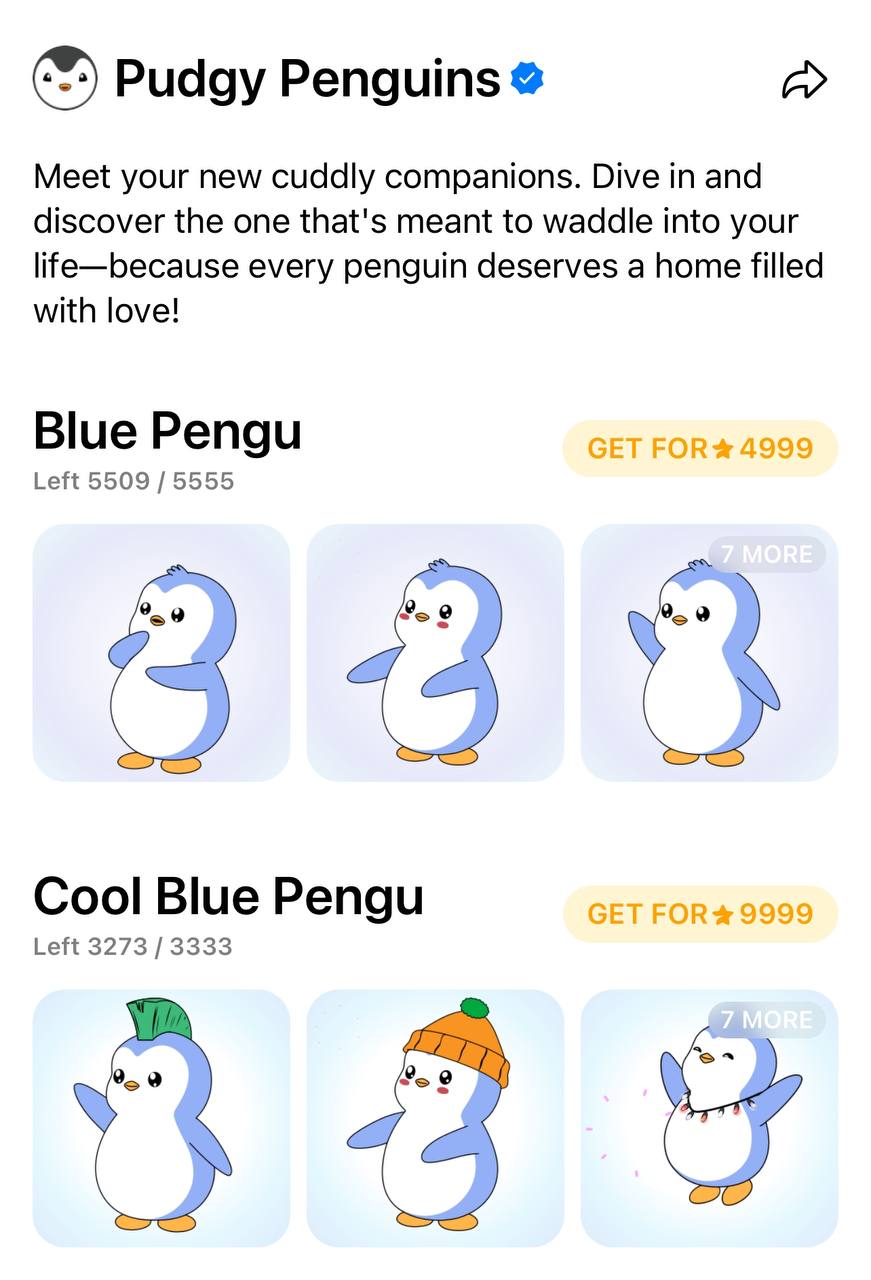Open the green mohawk Cool Blue Pengu tile

[161, 1117]
